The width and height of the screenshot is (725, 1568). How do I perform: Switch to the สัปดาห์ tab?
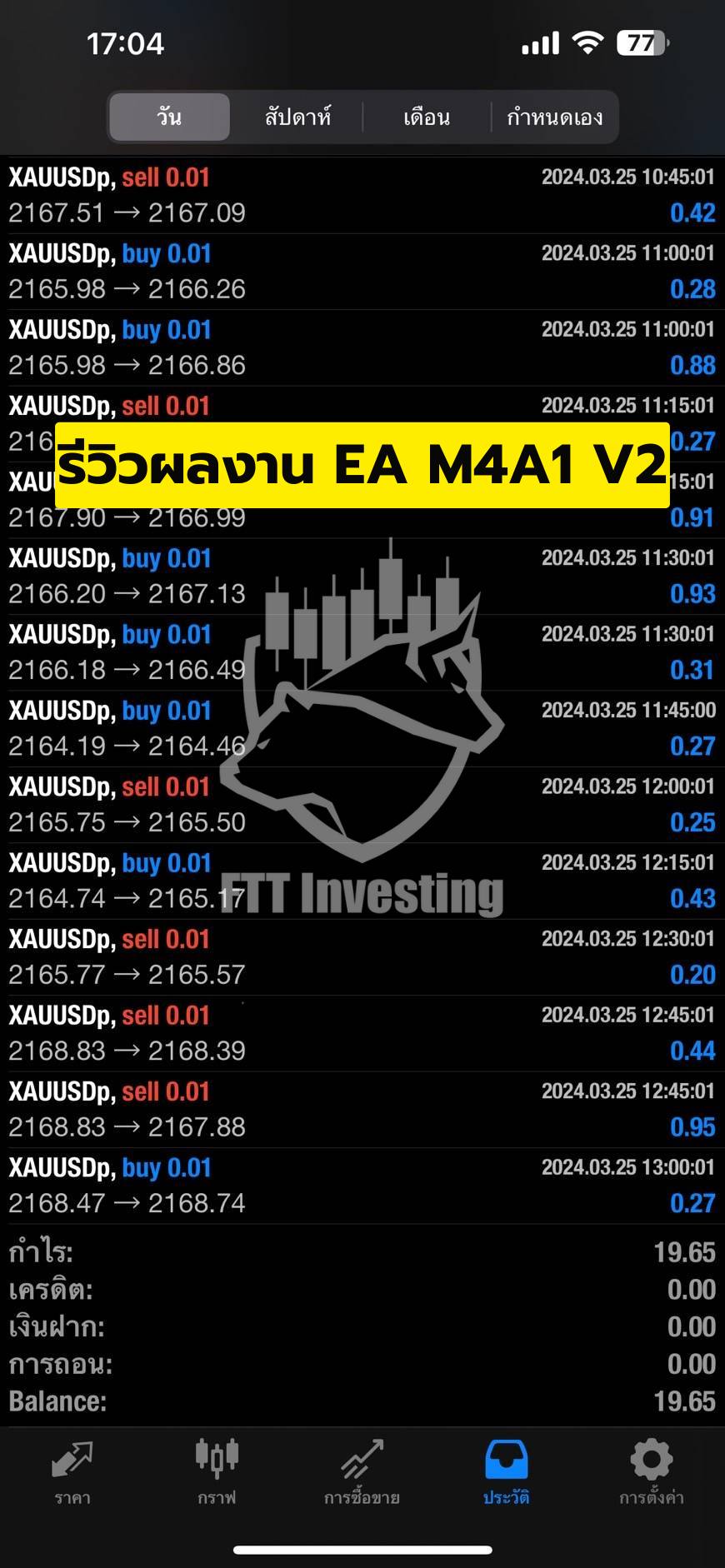coord(297,117)
